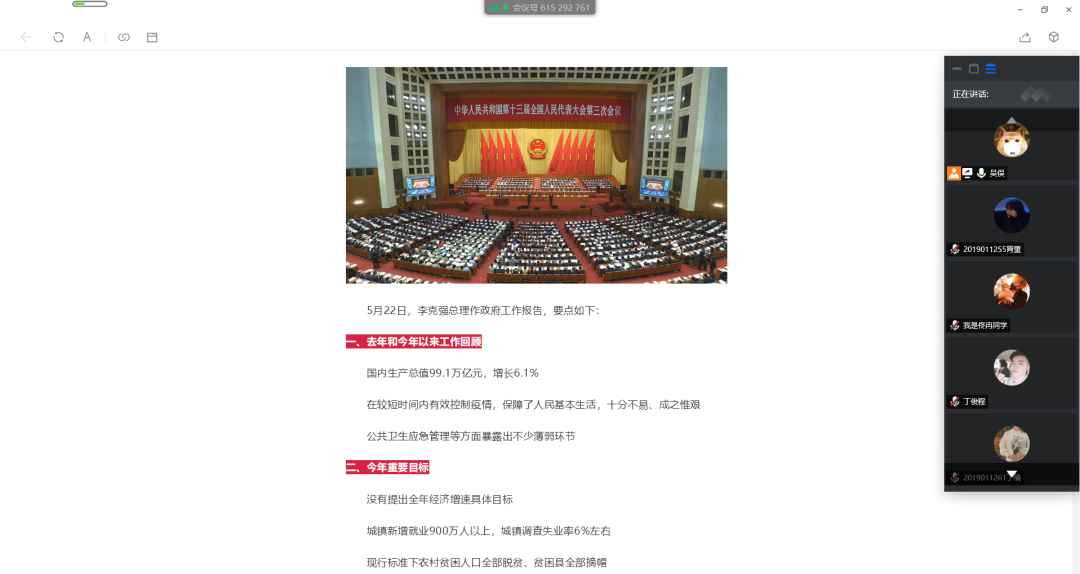Minimize the application window
The image size is (1080, 574).
[x=1020, y=9]
